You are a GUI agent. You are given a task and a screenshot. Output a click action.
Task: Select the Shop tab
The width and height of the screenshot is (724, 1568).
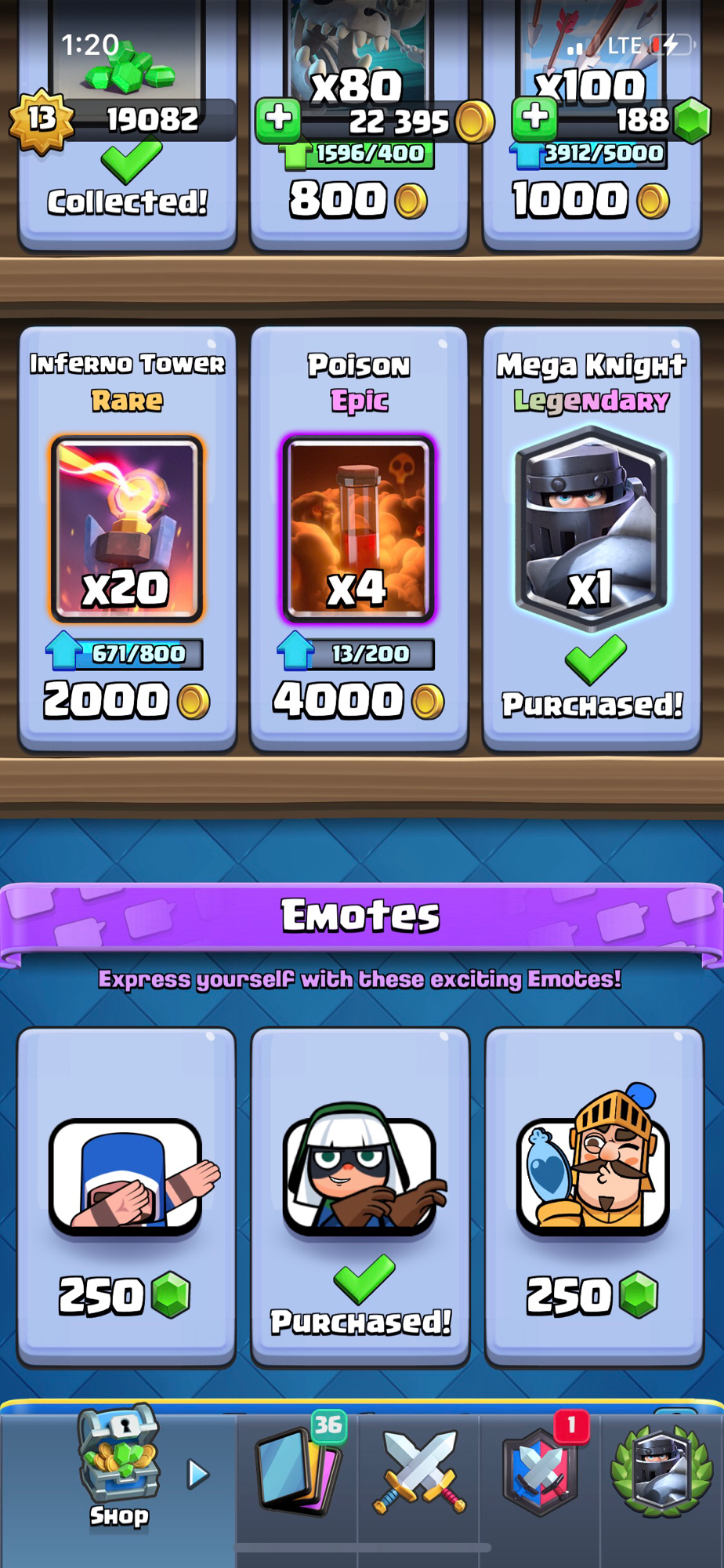pos(118,1468)
